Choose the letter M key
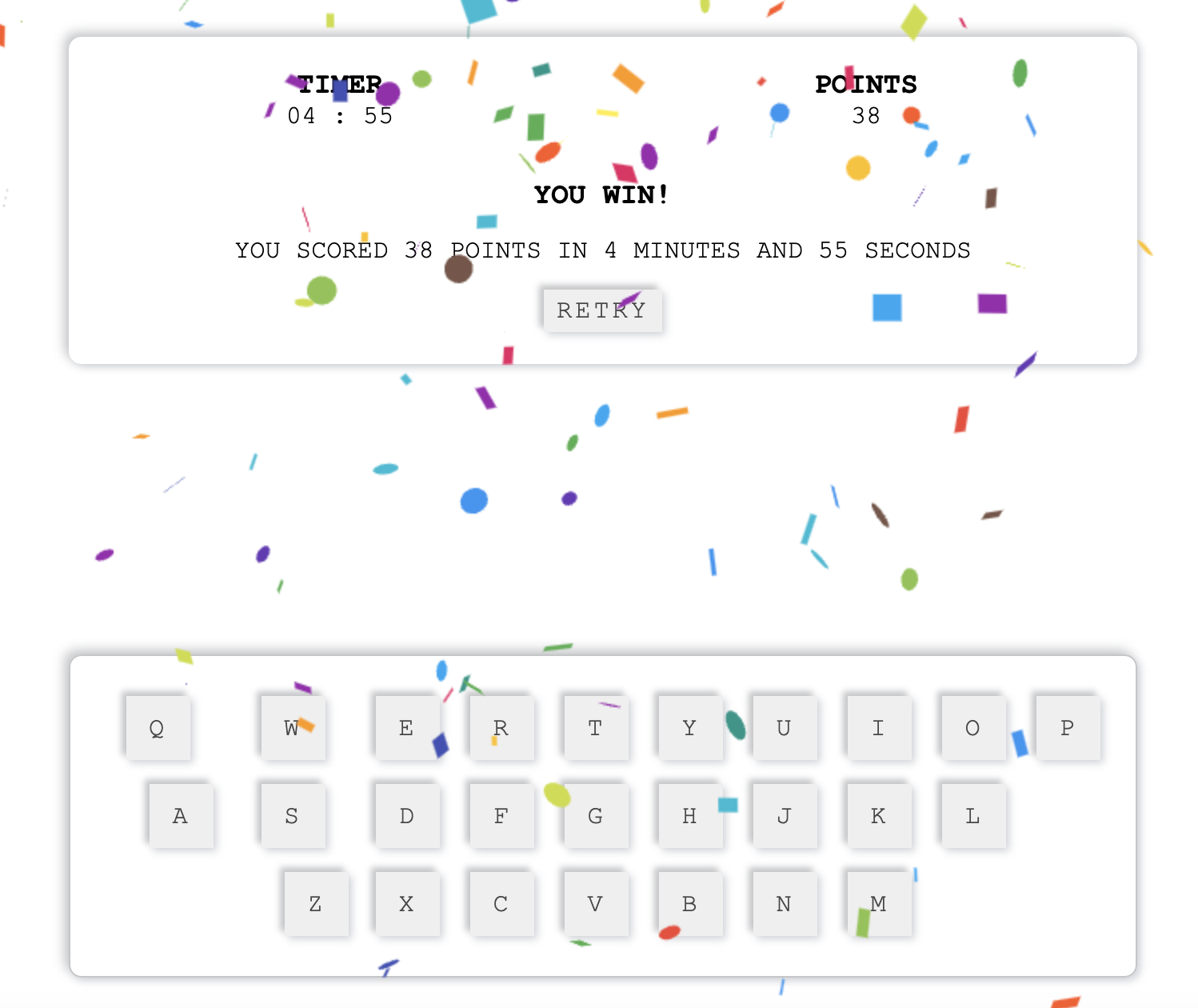The image size is (1198, 1008). [879, 904]
